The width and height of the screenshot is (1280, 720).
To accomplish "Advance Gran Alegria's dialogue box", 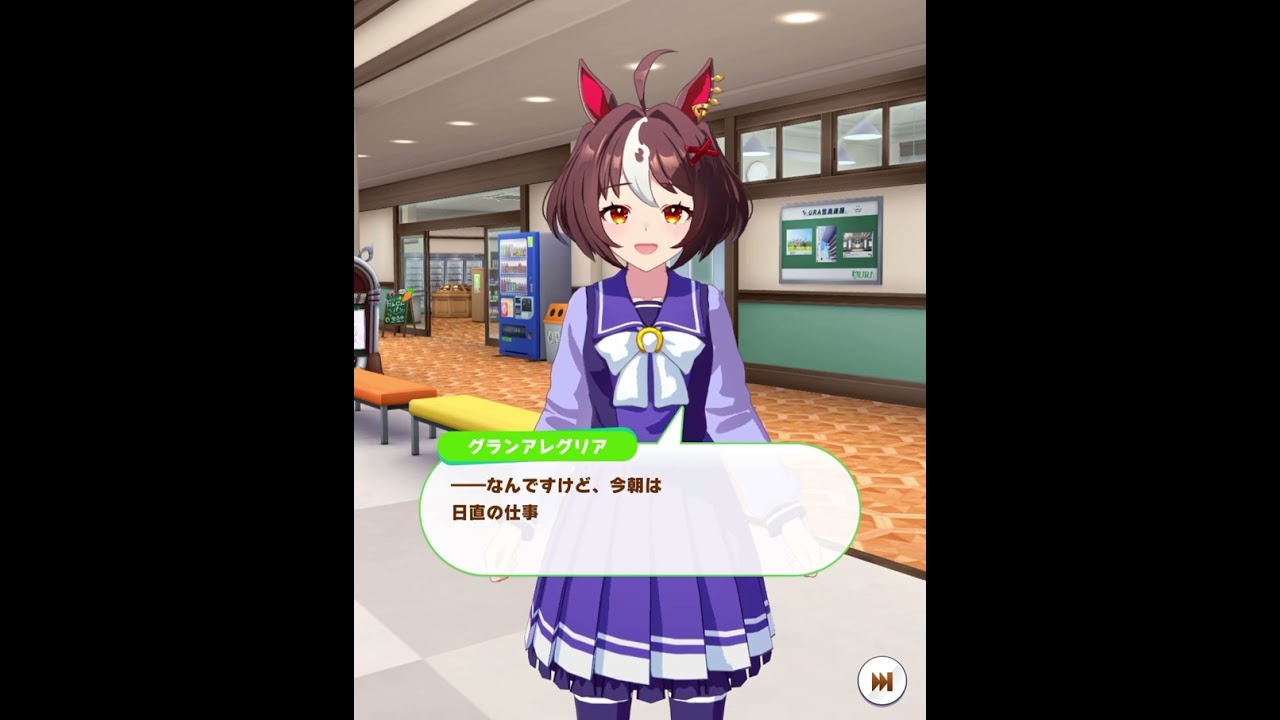I will click(x=638, y=509).
